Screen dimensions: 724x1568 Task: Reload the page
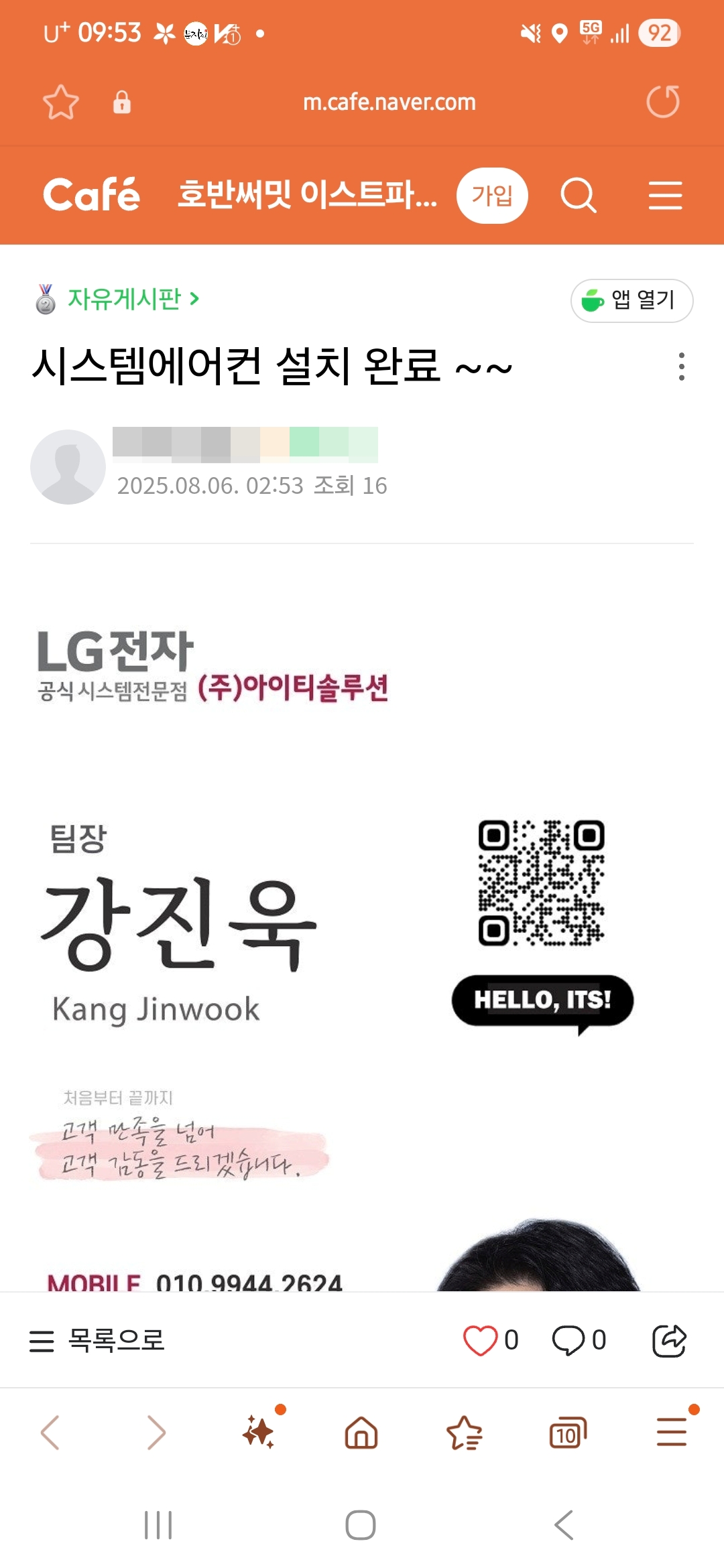point(663,102)
